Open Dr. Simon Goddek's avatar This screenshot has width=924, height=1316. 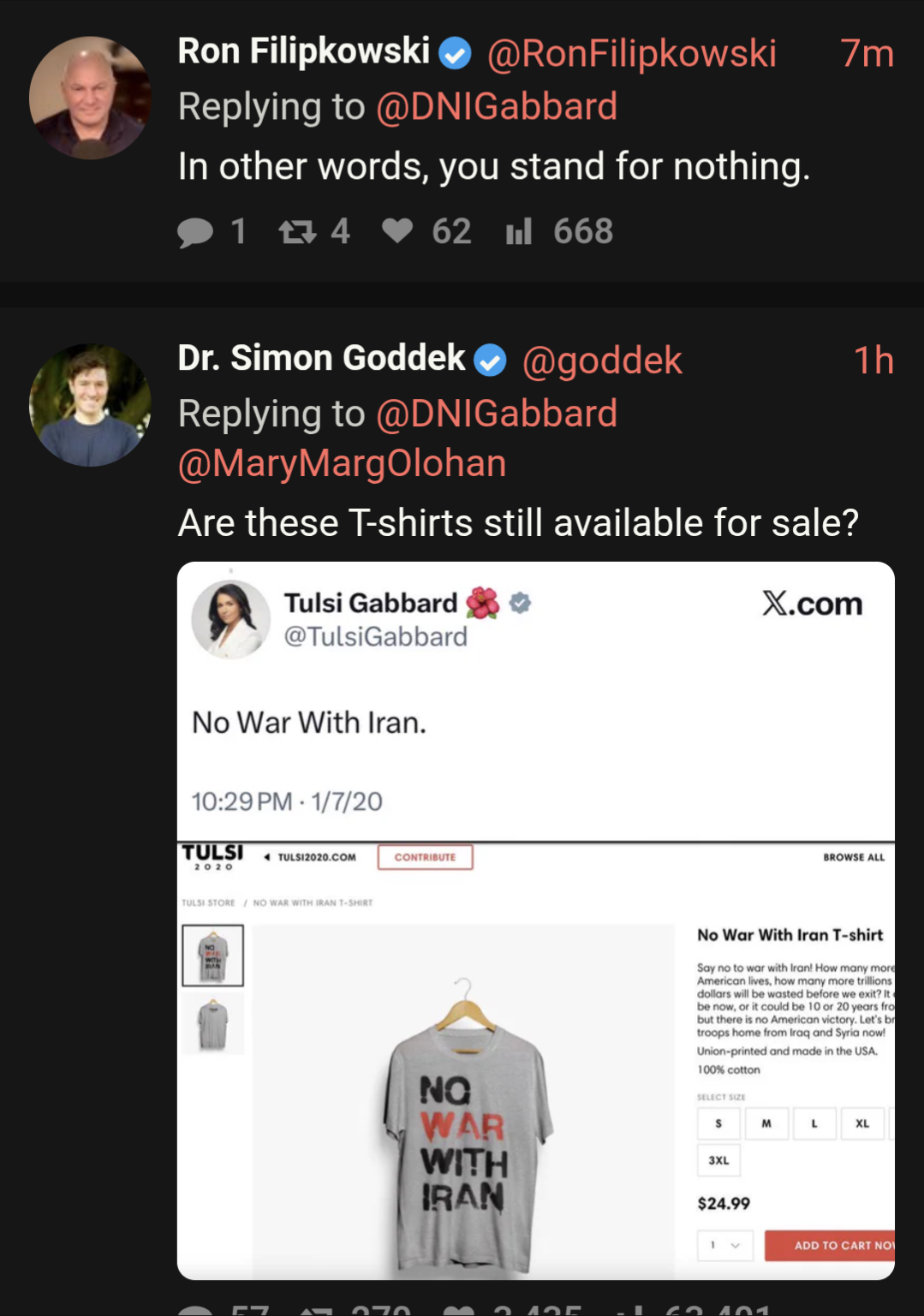coord(90,405)
